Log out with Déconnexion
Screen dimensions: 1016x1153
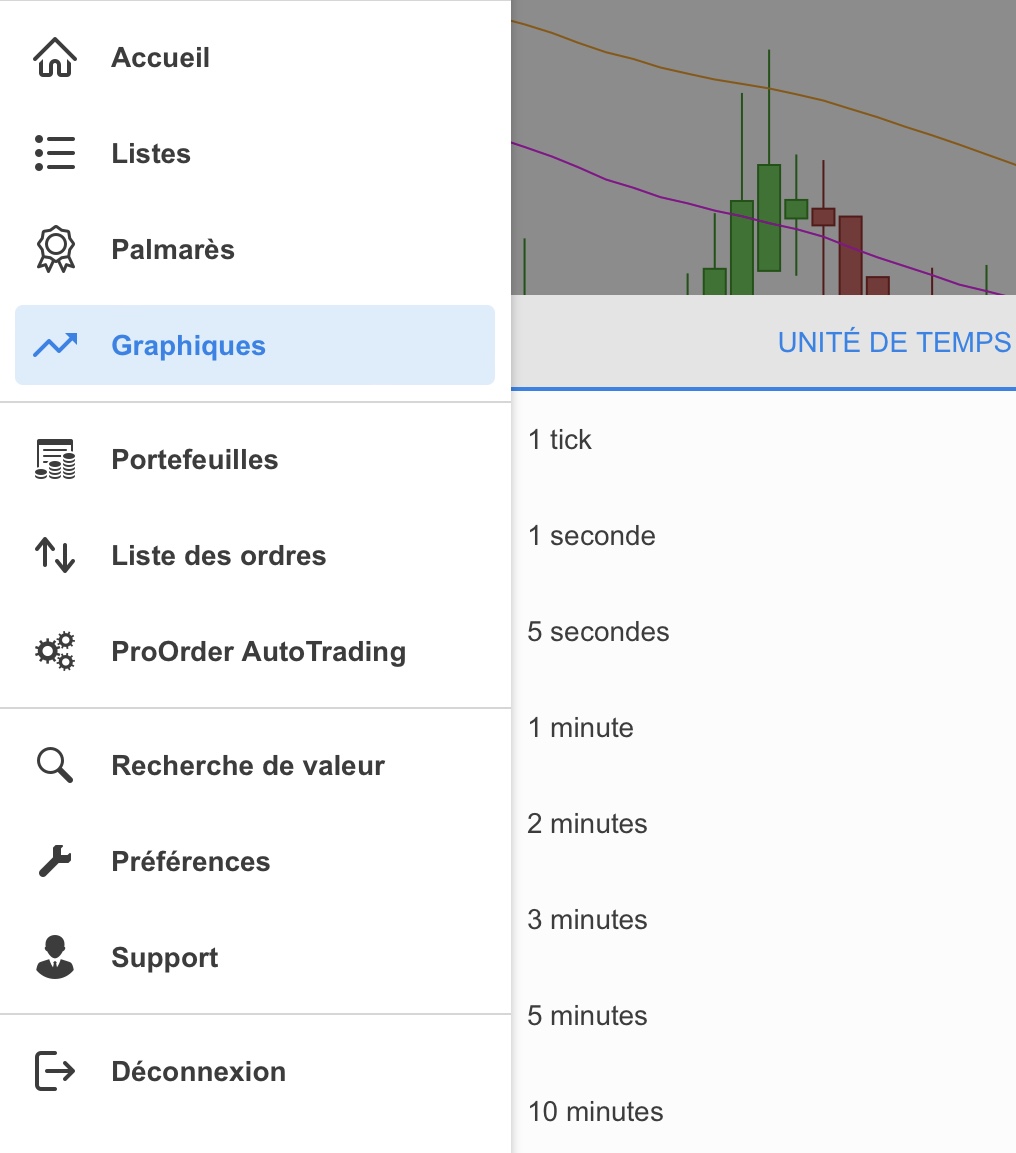tap(198, 1072)
